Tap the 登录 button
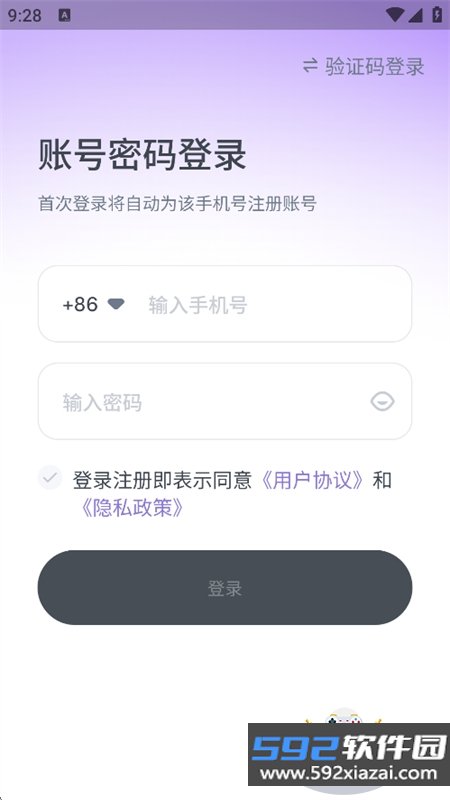The width and height of the screenshot is (450, 800). pos(225,587)
